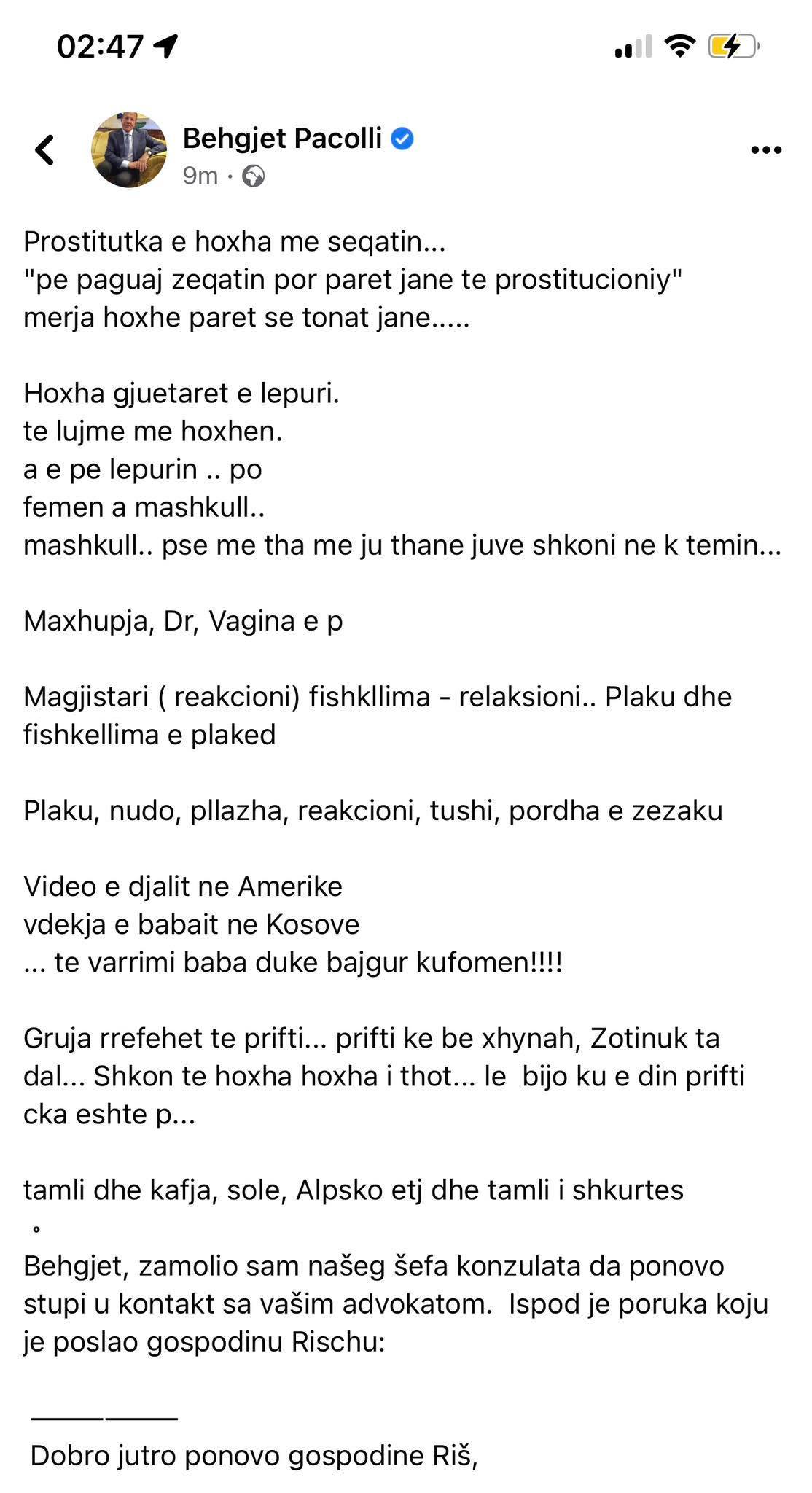Open Behgjet Pacolli's profile picture
The width and height of the screenshot is (812, 1493).
(129, 150)
